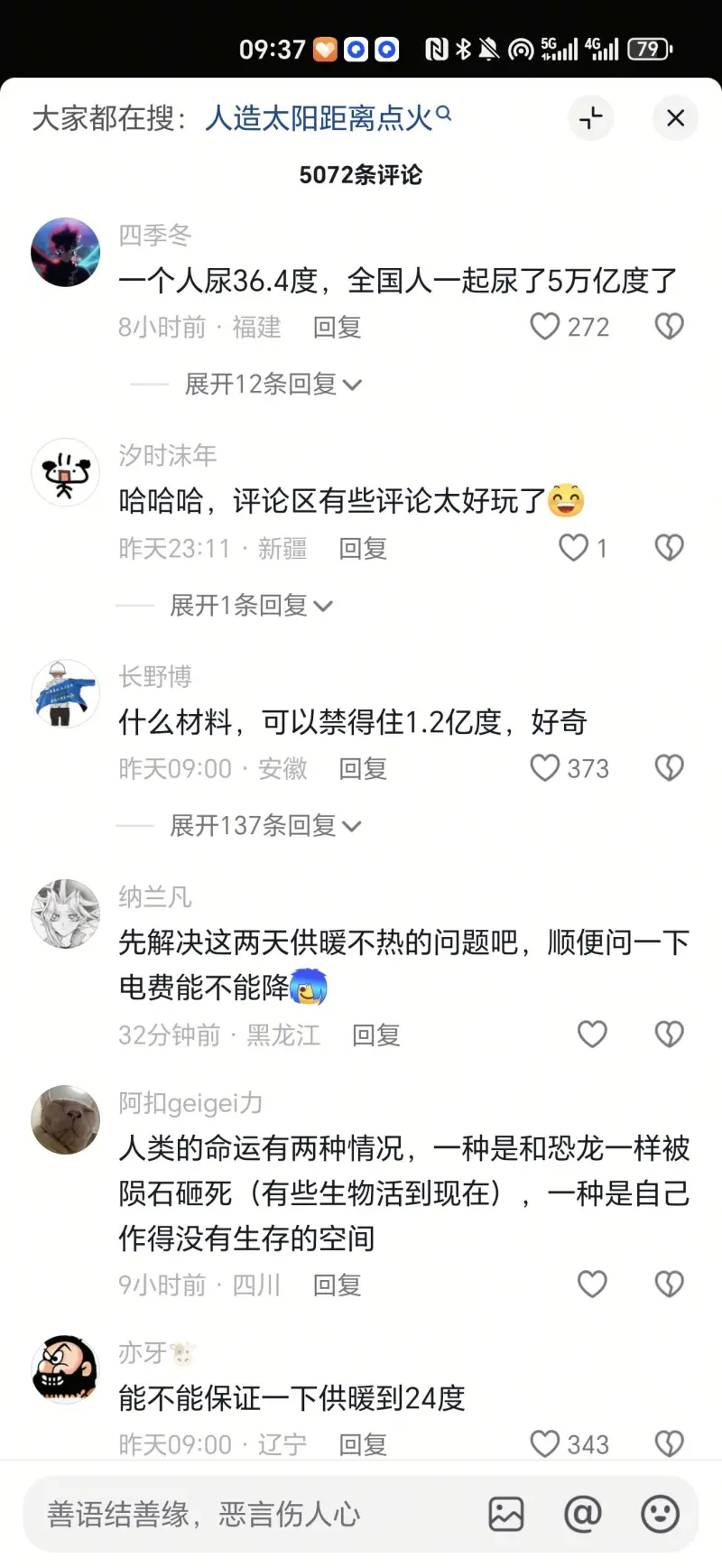Dislike 阿扣geigei力's comment
The image size is (722, 1568).
click(669, 1285)
